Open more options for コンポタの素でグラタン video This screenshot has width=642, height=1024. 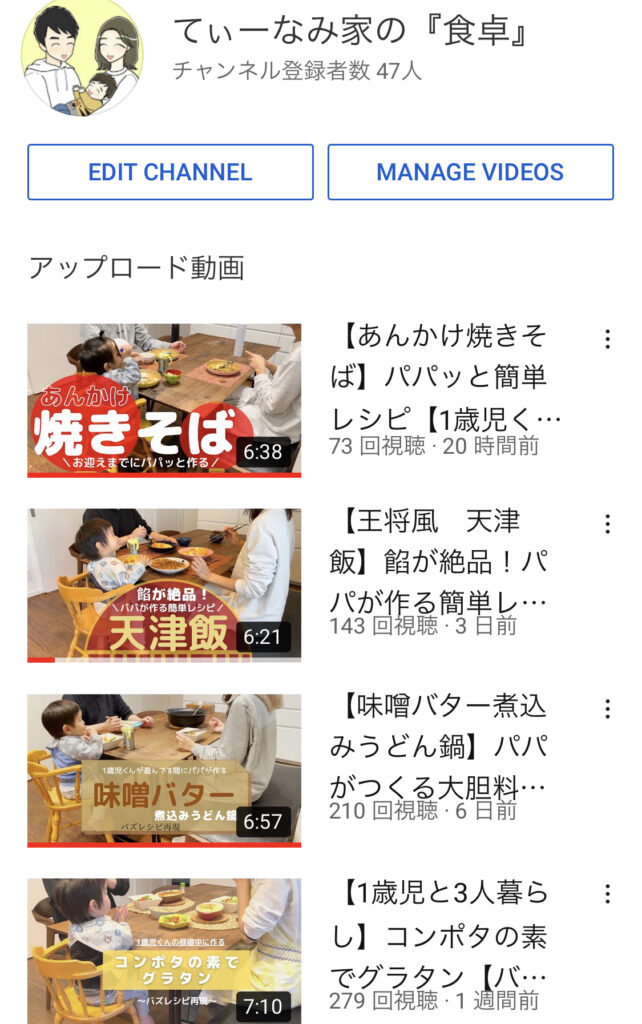pos(607,894)
